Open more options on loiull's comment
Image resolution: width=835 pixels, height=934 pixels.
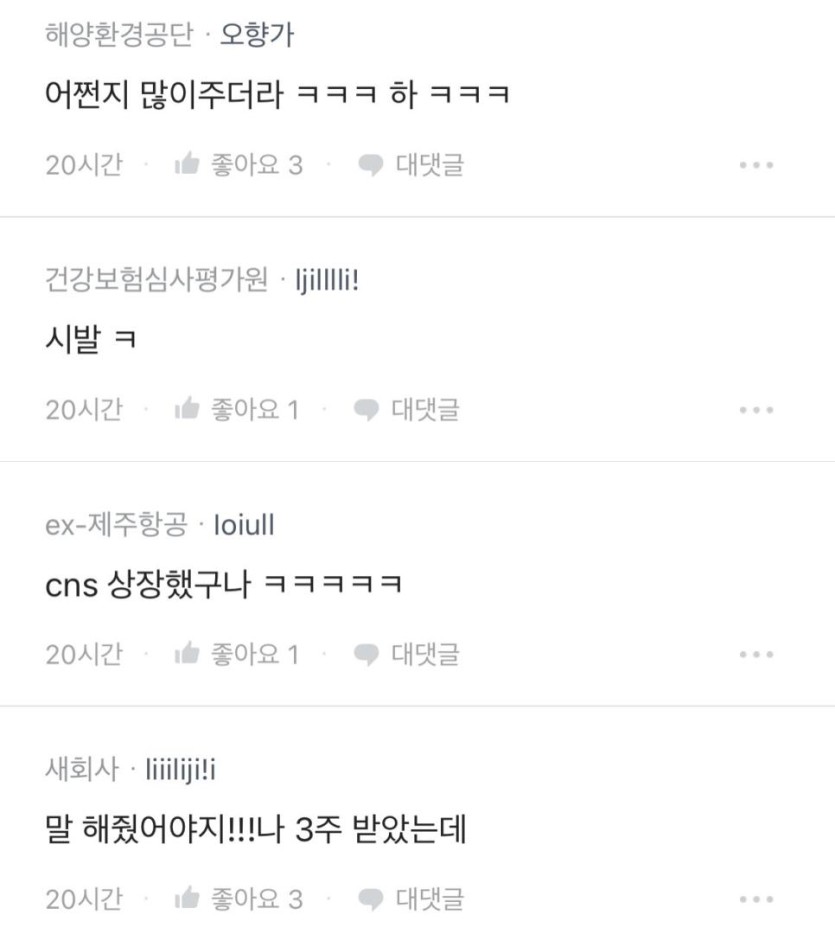[x=756, y=654]
